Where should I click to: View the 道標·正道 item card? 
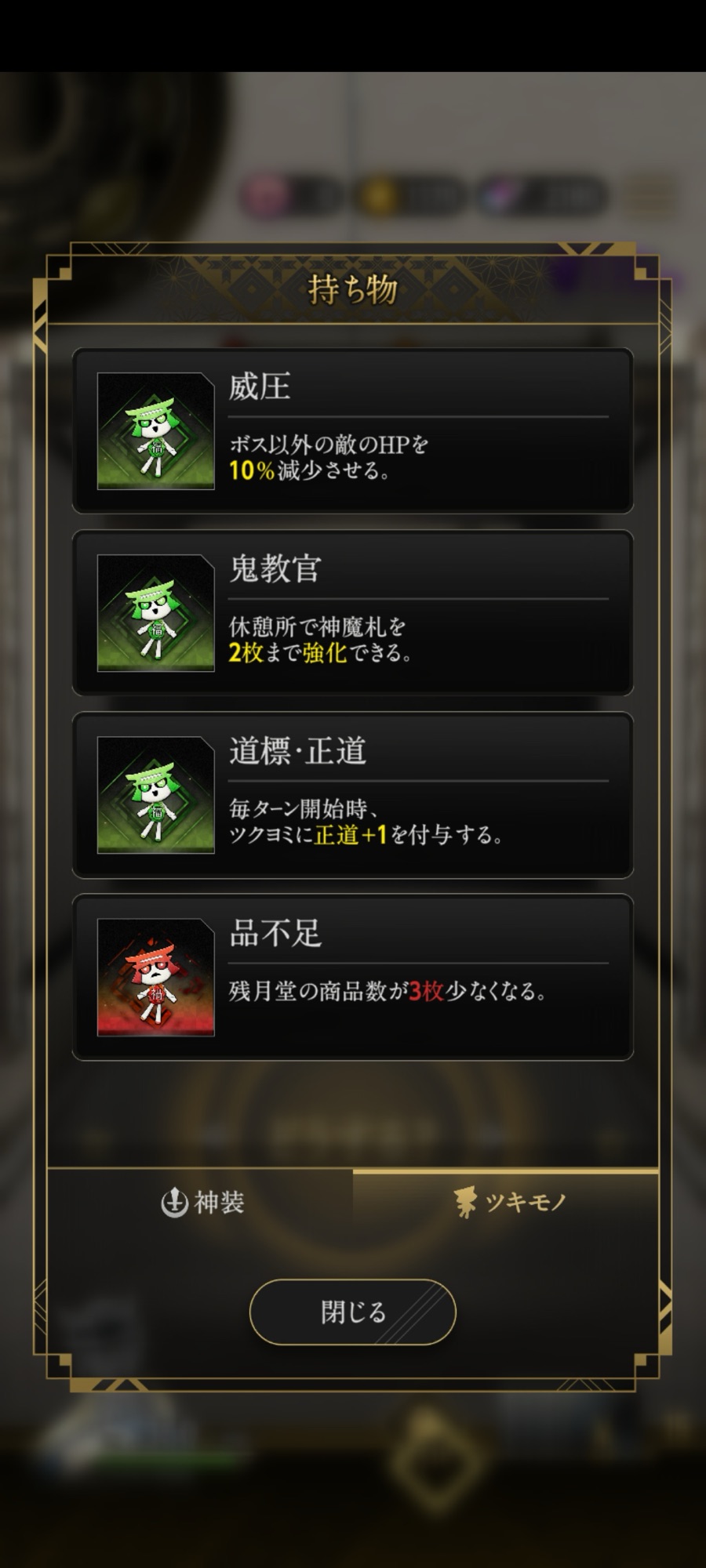(353, 795)
